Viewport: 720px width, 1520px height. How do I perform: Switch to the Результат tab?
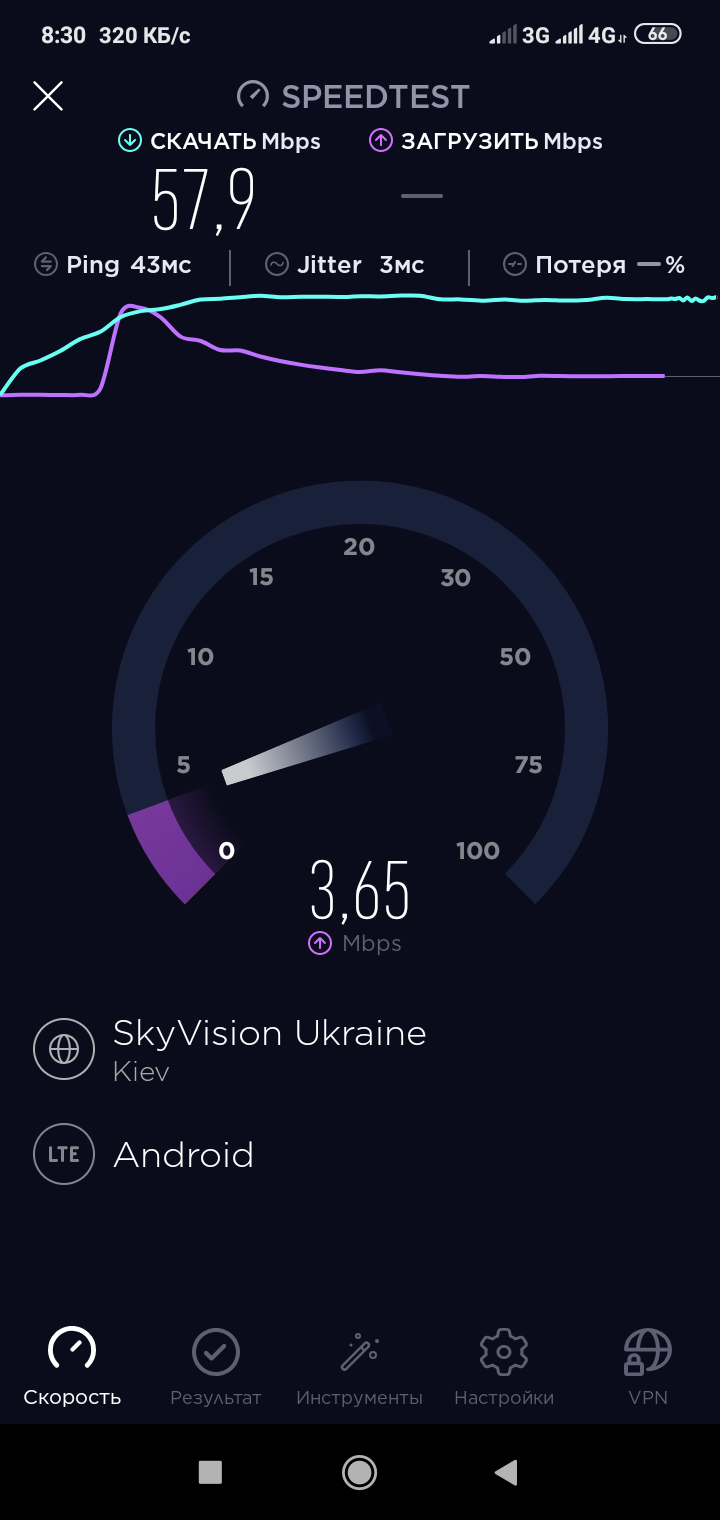click(x=216, y=1367)
